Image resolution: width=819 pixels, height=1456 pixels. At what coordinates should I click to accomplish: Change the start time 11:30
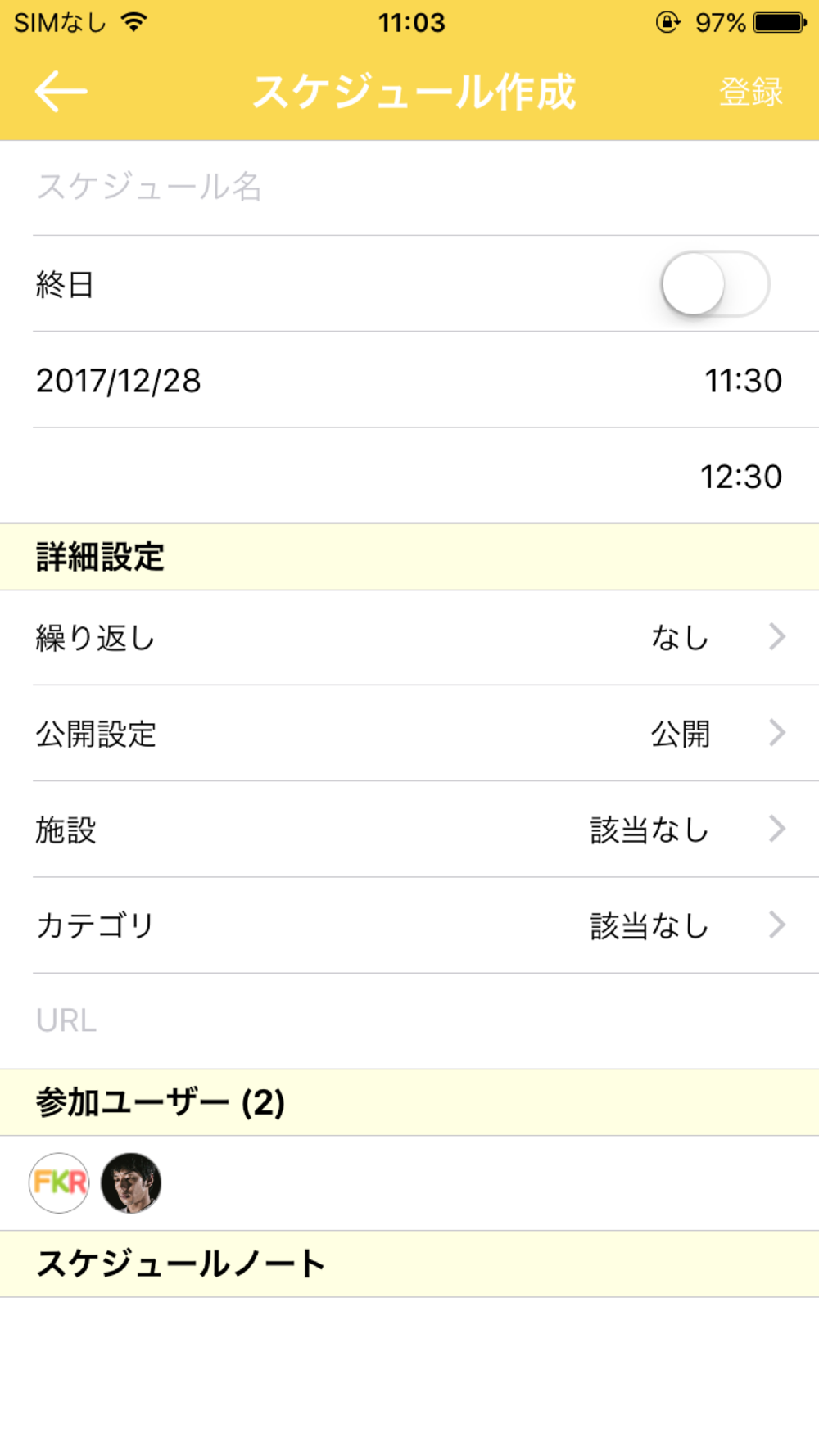pyautogui.click(x=744, y=381)
